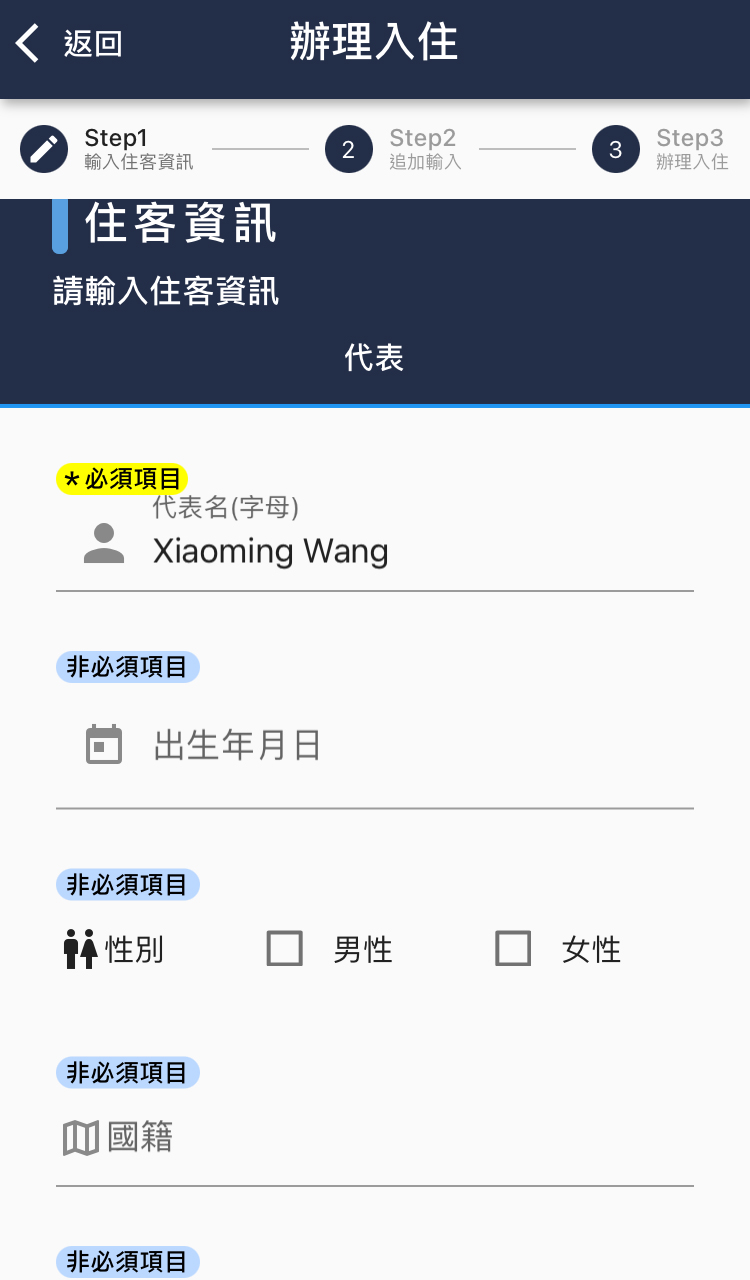The width and height of the screenshot is (750, 1280).
Task: Edit the 代表名(字母) name field
Action: coord(400,551)
